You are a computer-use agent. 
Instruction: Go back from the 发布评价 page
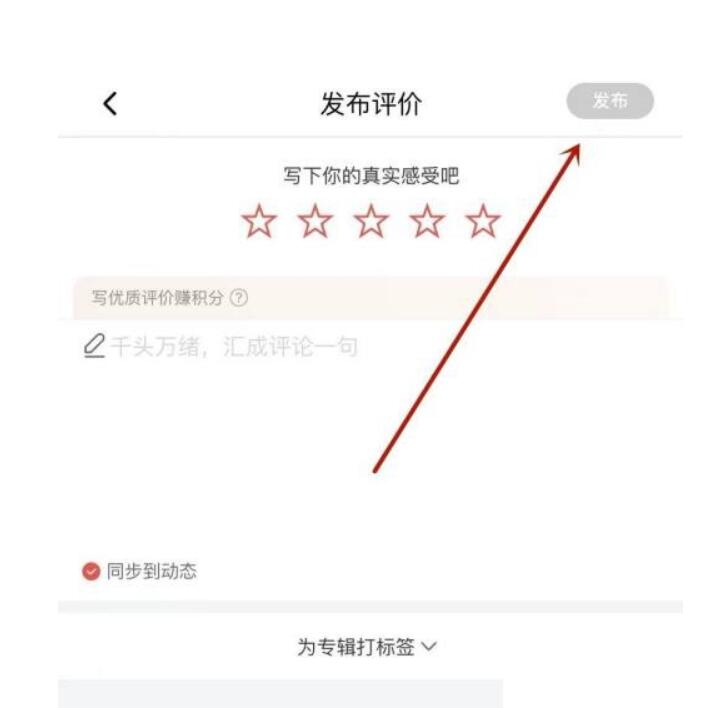coord(110,103)
